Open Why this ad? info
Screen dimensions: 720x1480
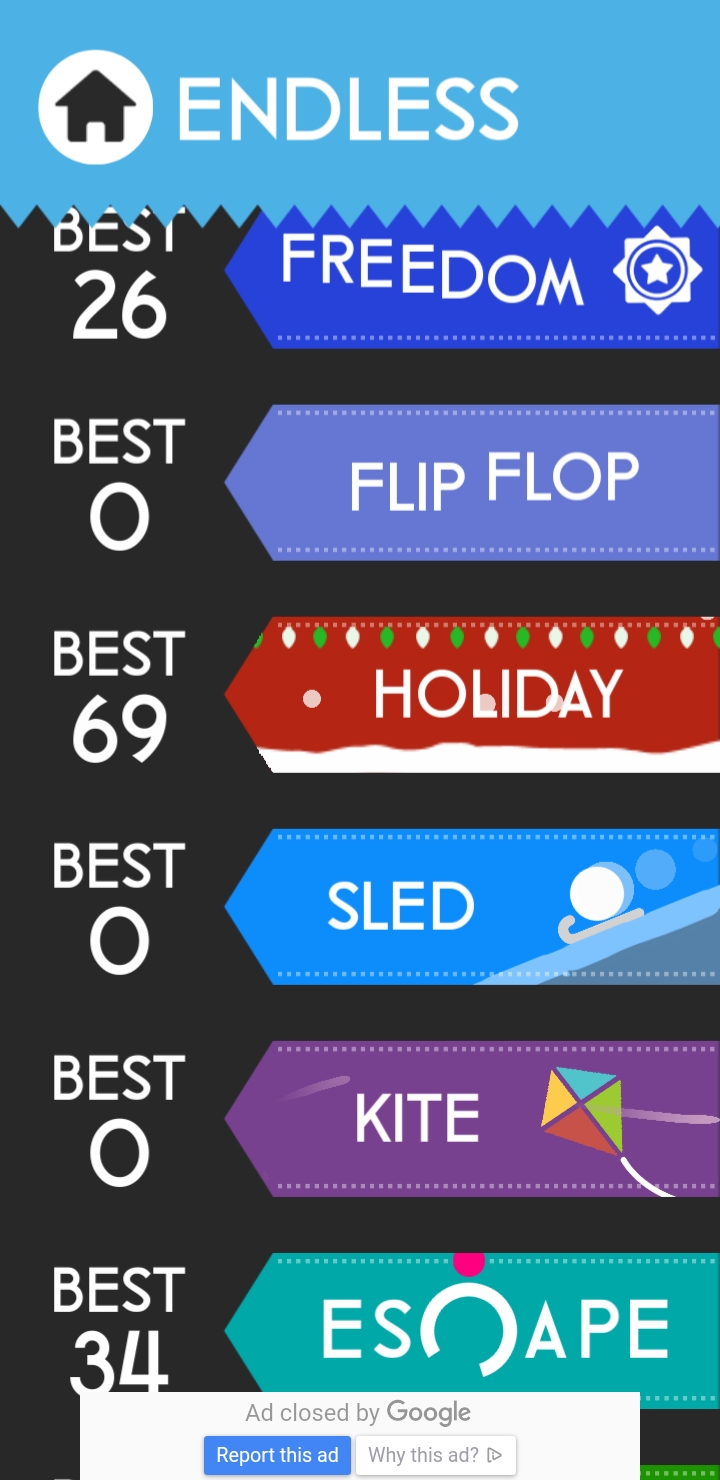click(x=435, y=1455)
